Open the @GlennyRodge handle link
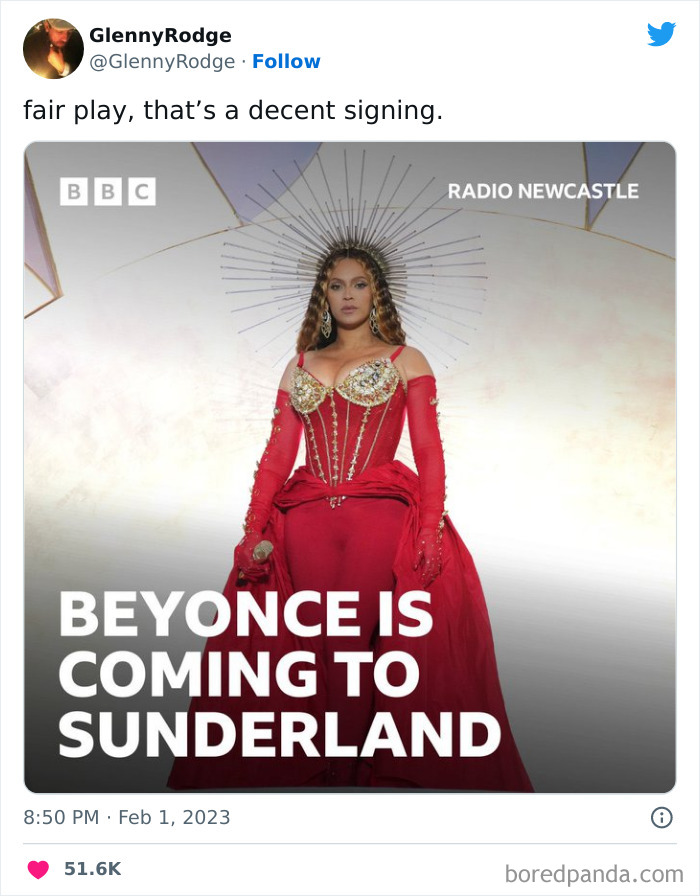700x896 pixels. point(162,62)
